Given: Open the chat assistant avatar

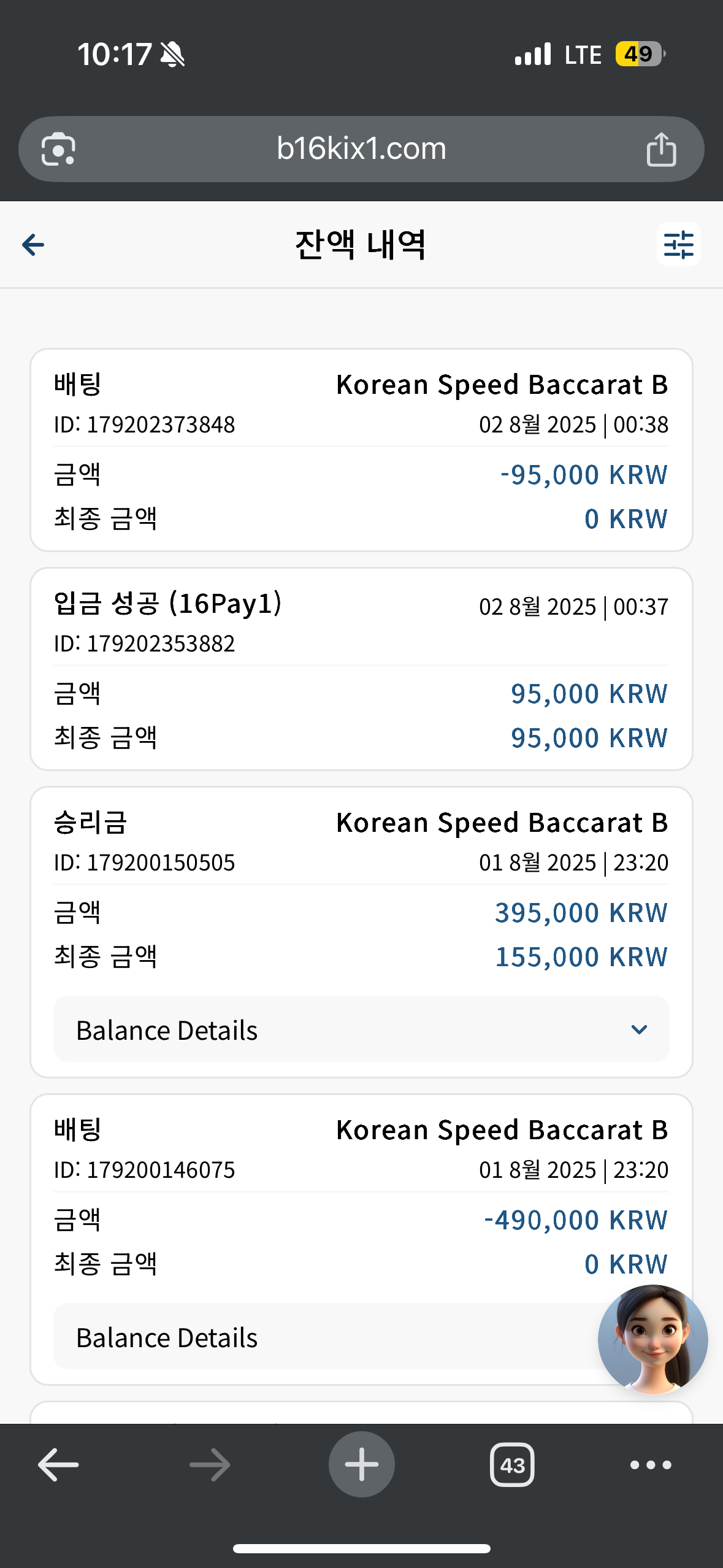Looking at the screenshot, I should 653,1340.
